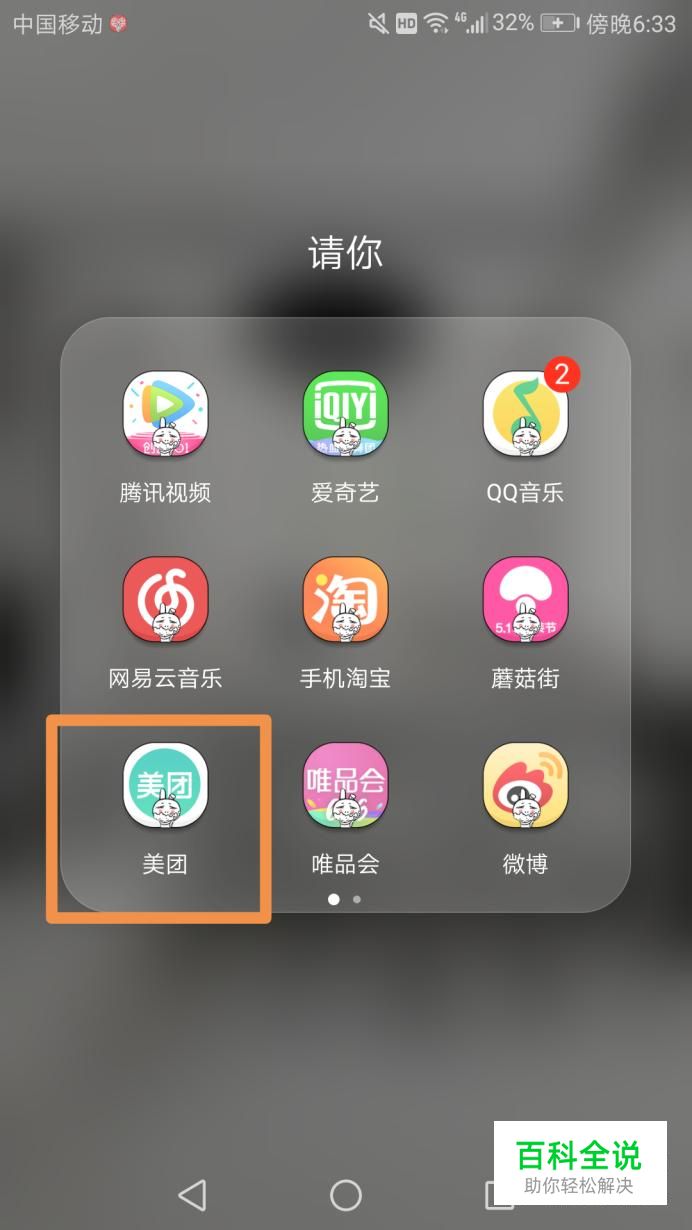The width and height of the screenshot is (692, 1230).
Task: Go to the home screen
Action: click(x=345, y=1194)
